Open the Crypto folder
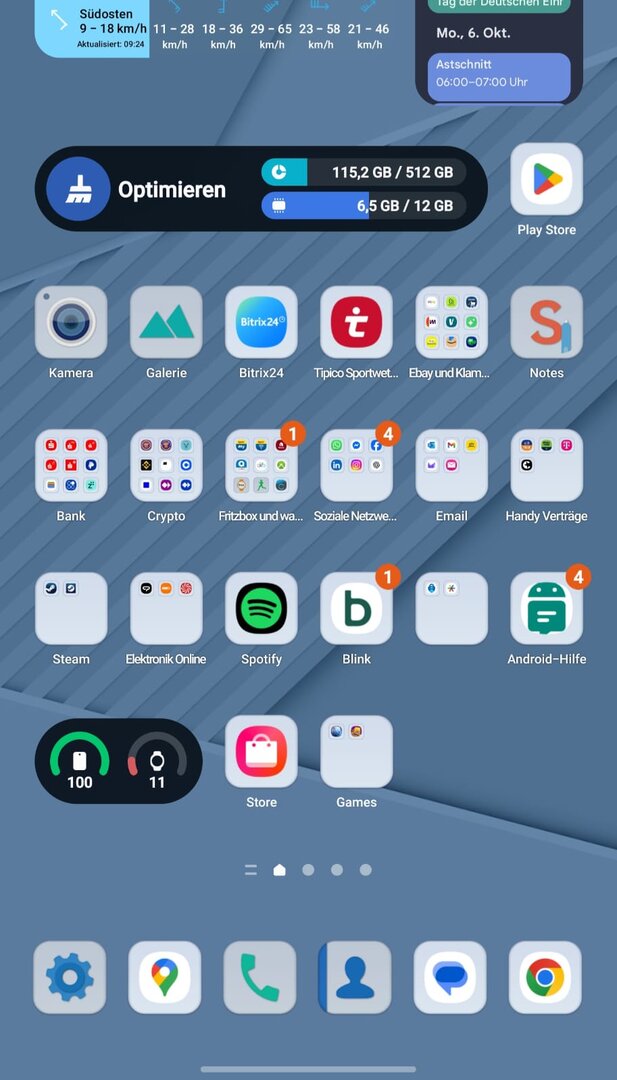Image resolution: width=617 pixels, height=1080 pixels. pos(166,466)
